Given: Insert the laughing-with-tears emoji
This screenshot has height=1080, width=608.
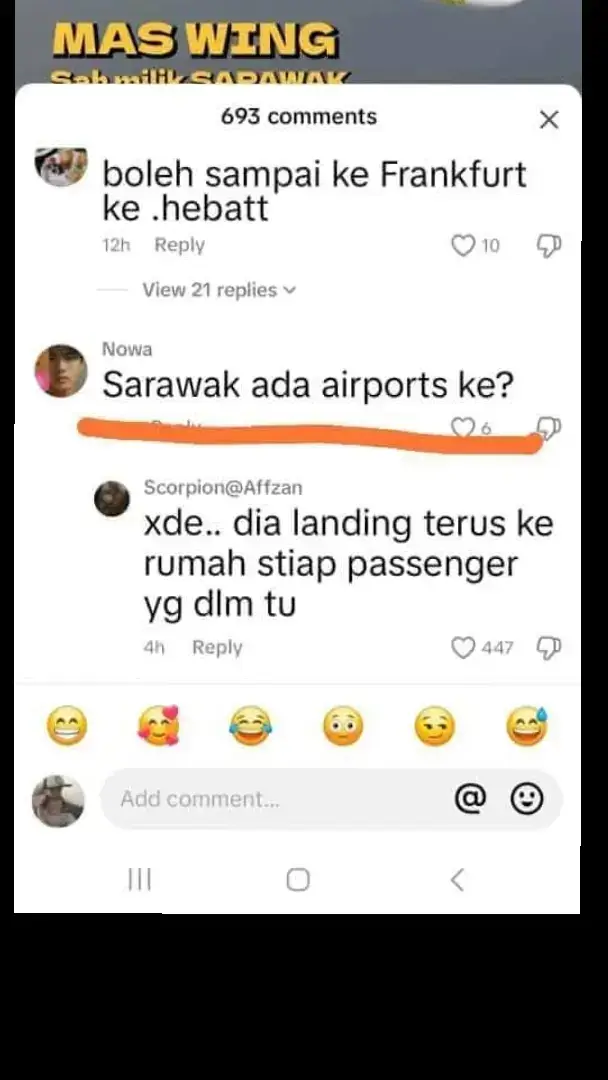Looking at the screenshot, I should click(x=251, y=726).
